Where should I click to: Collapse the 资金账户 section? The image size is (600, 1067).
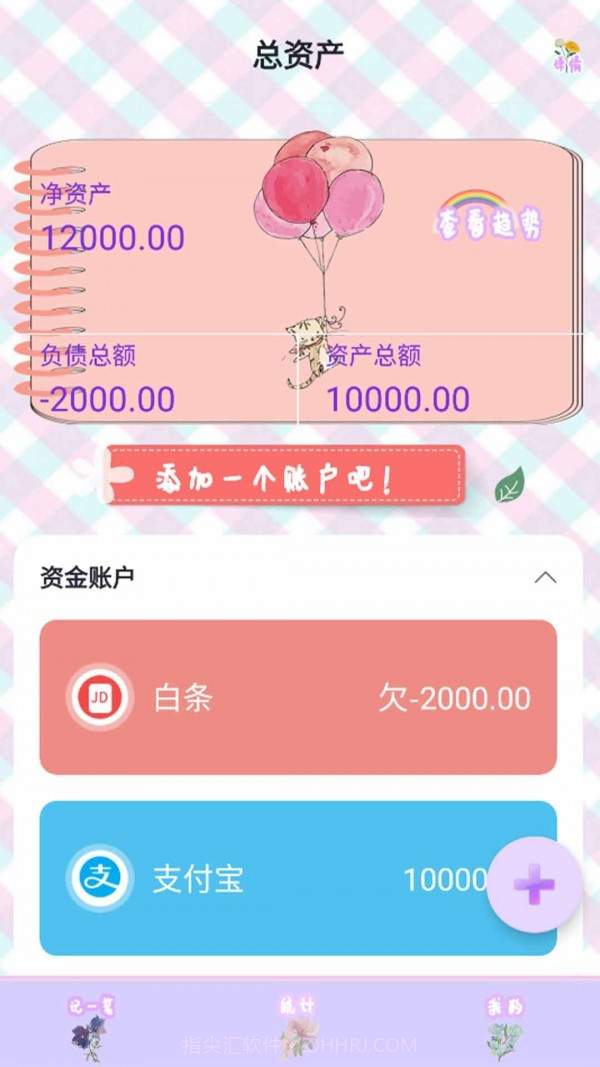pyautogui.click(x=545, y=577)
